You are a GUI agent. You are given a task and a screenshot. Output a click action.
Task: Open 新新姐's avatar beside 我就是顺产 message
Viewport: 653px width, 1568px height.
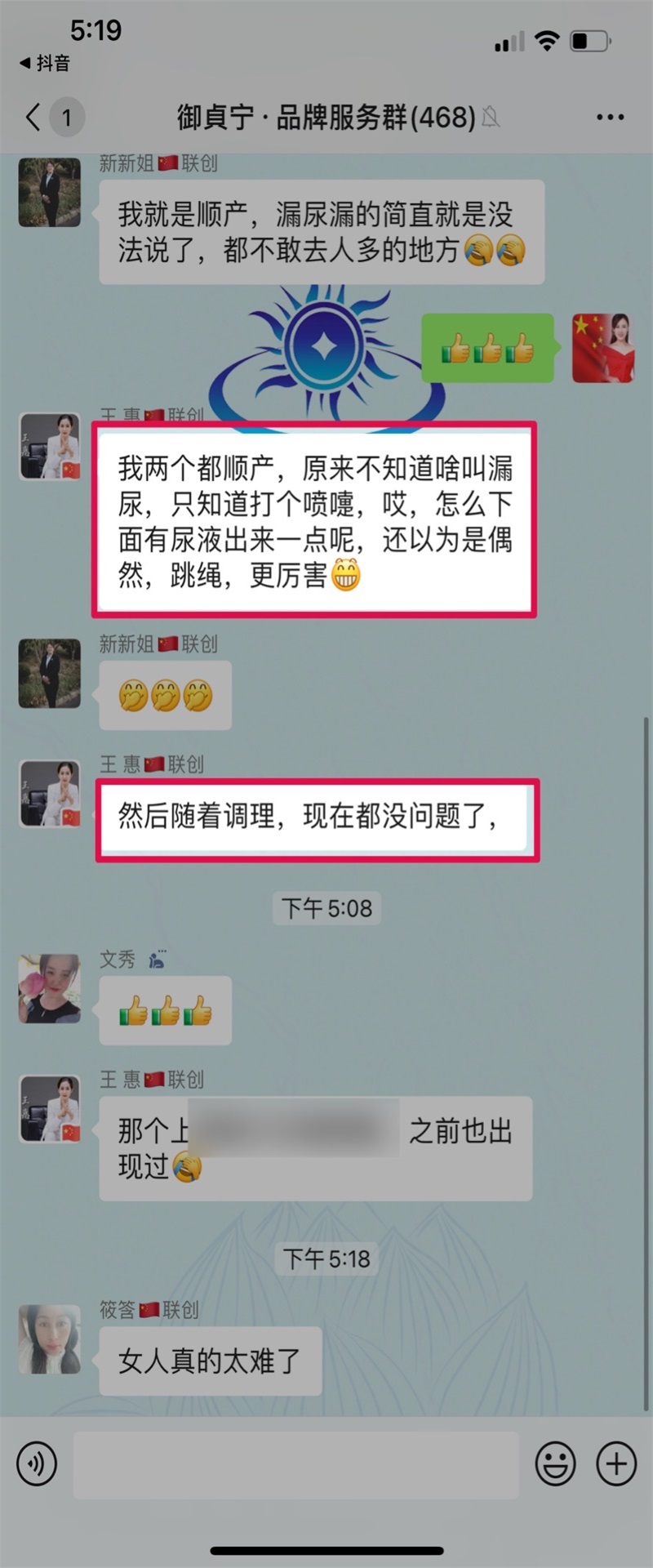point(50,193)
